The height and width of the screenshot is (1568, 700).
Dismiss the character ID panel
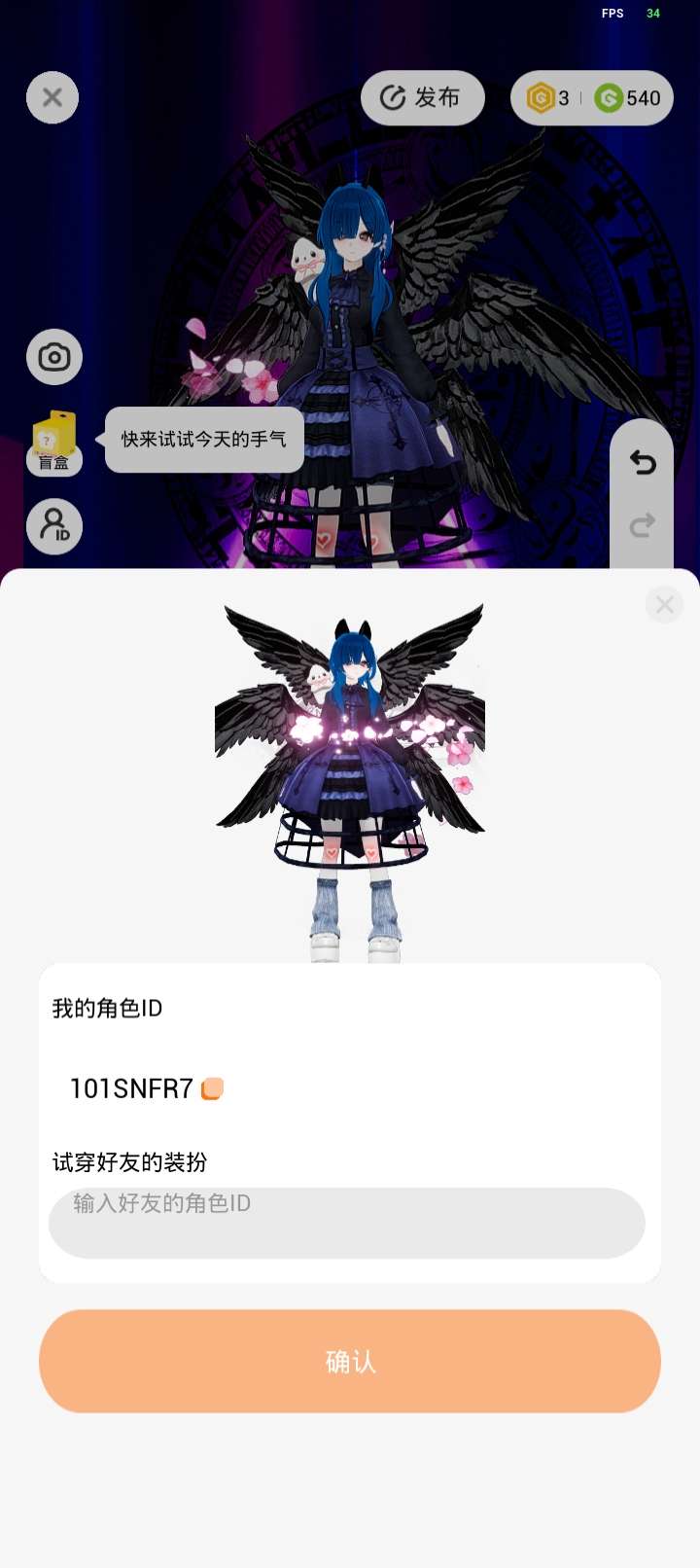(x=665, y=605)
